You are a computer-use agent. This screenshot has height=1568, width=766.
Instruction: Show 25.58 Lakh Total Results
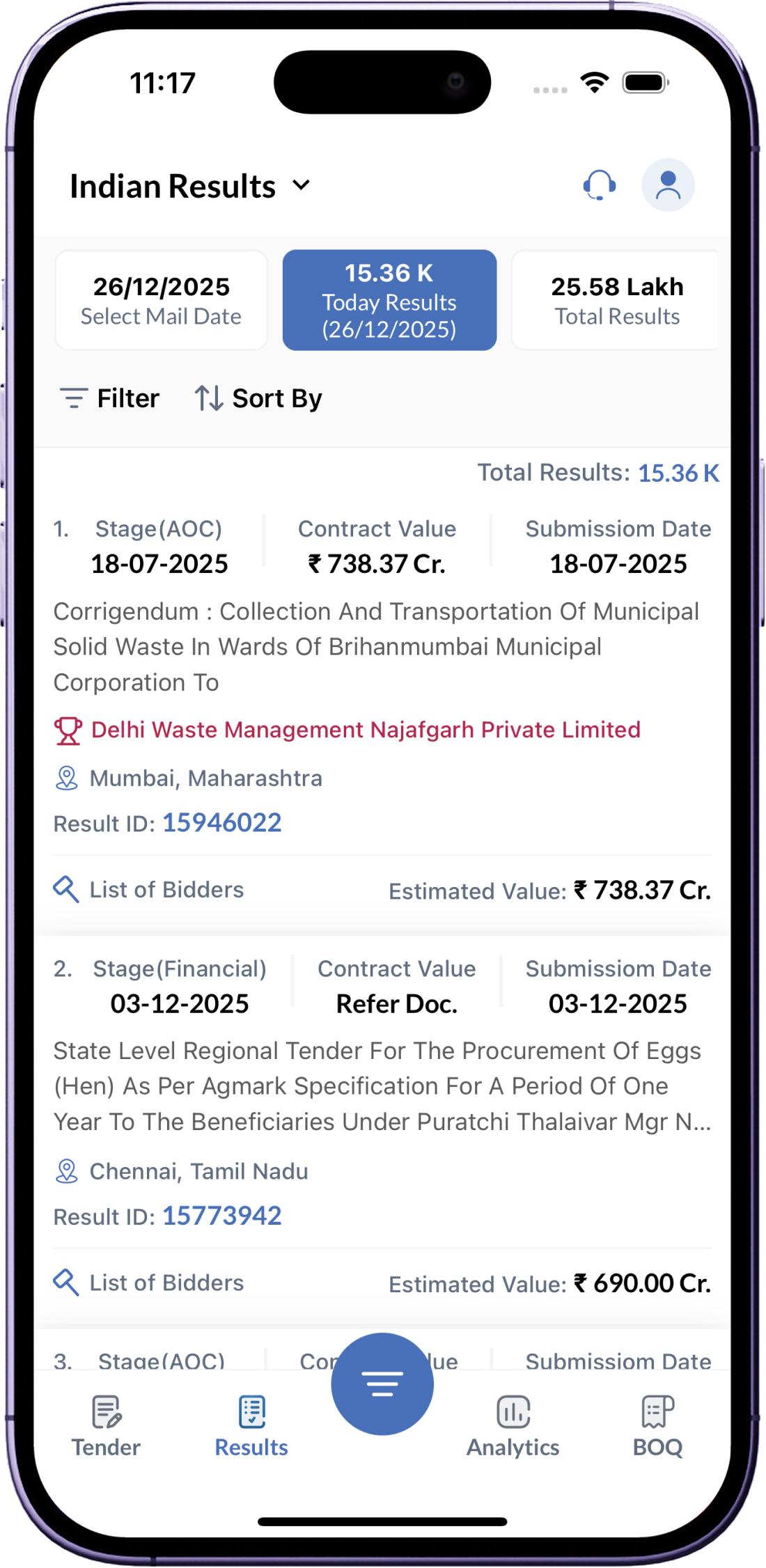616,300
